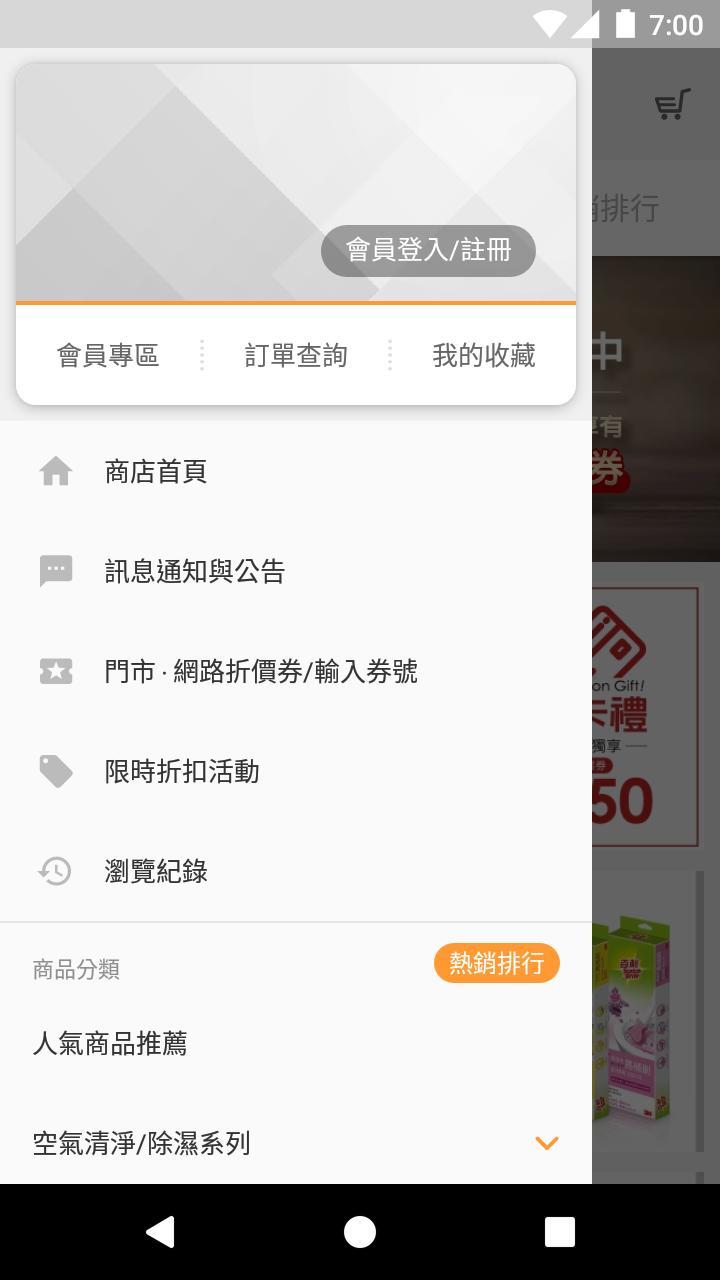720x1280 pixels.
Task: Open 瀏覽紀錄 browsing history
Action: click(154, 871)
